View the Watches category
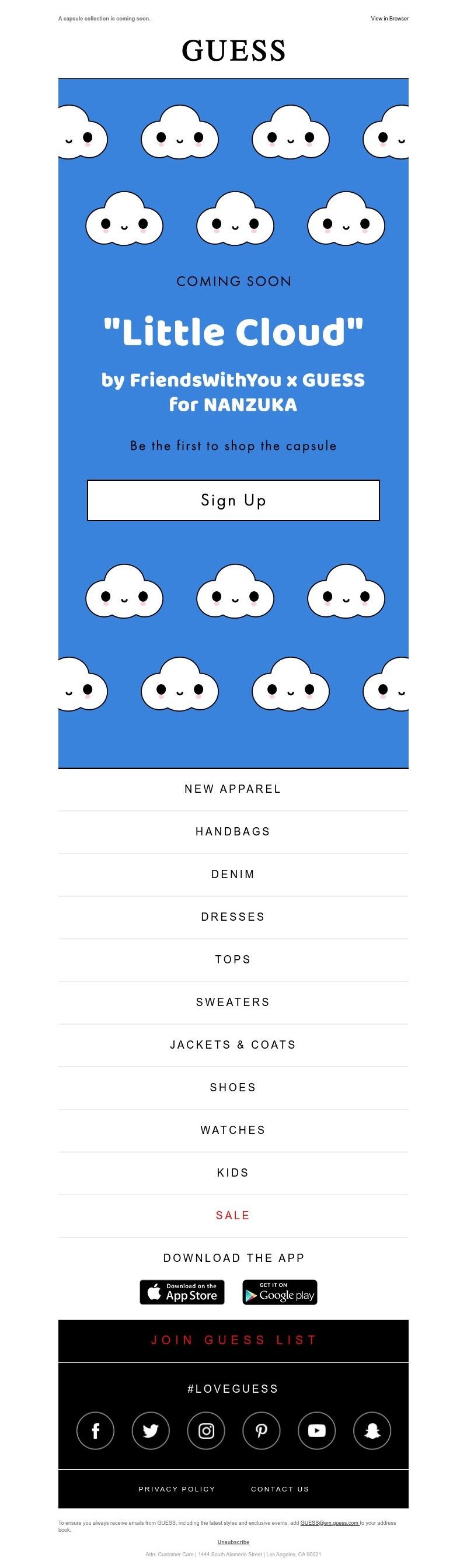Viewport: 467px width, 1568px height. pyautogui.click(x=233, y=1130)
